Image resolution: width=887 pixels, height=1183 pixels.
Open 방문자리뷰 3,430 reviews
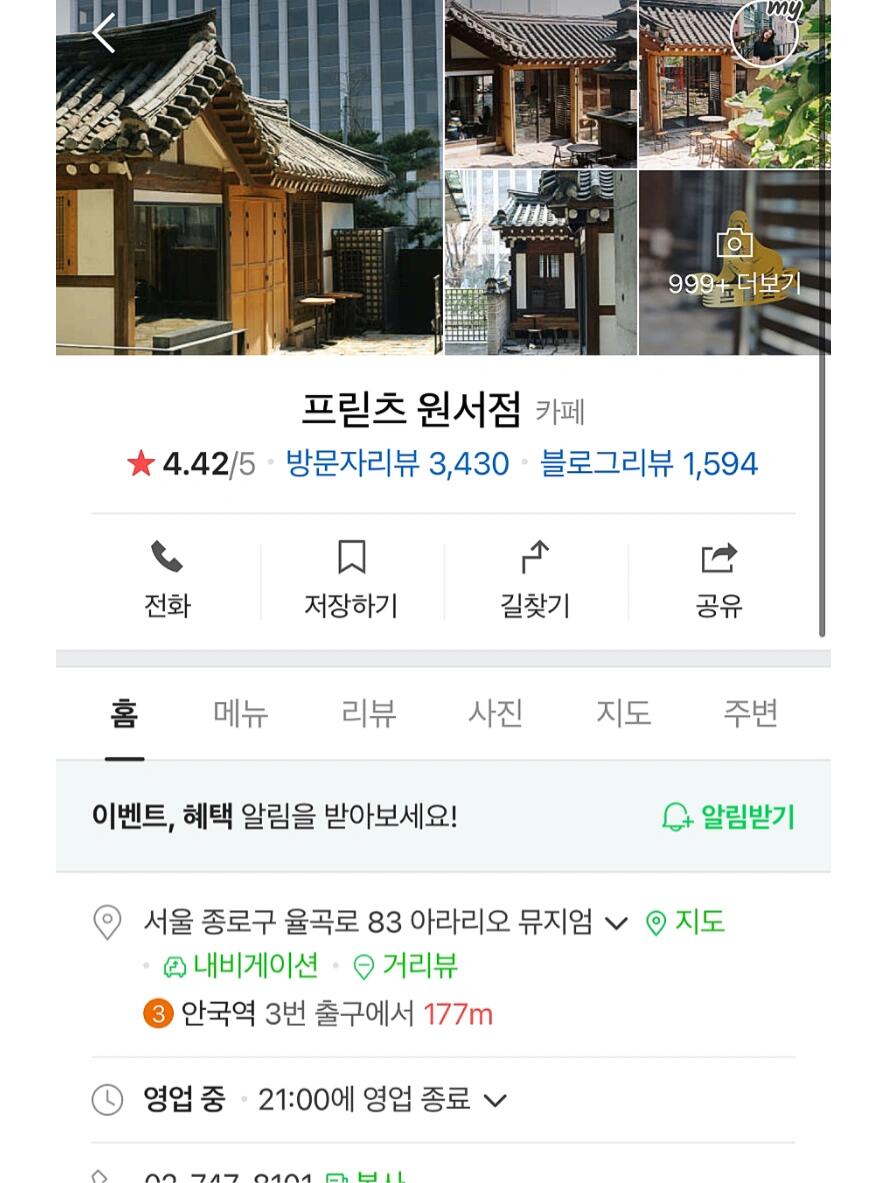coord(397,464)
